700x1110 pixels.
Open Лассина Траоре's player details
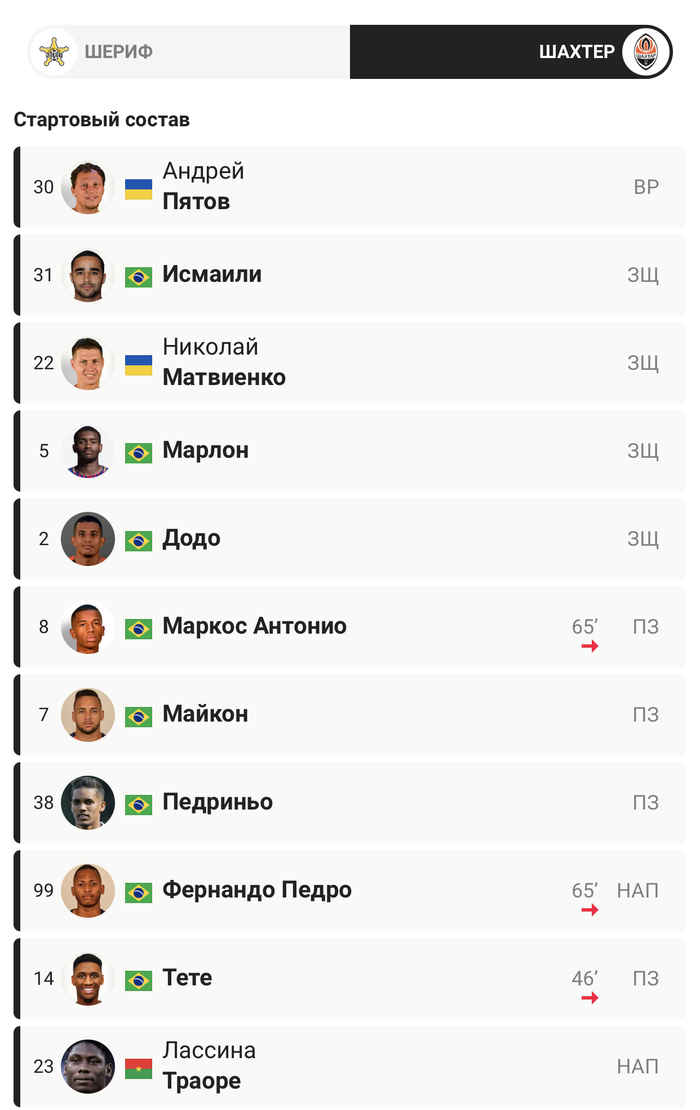(x=350, y=1066)
